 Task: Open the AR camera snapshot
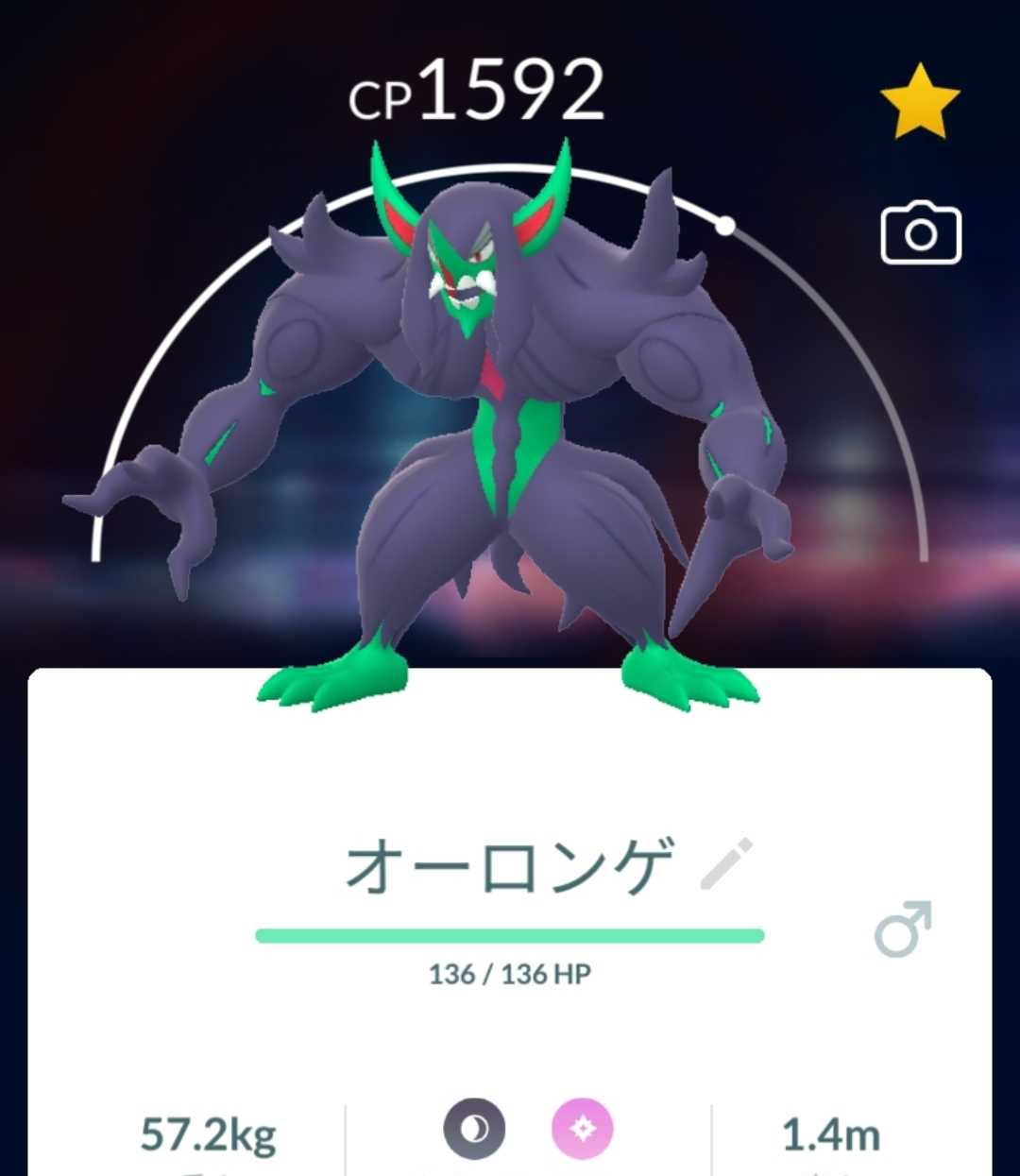920,233
